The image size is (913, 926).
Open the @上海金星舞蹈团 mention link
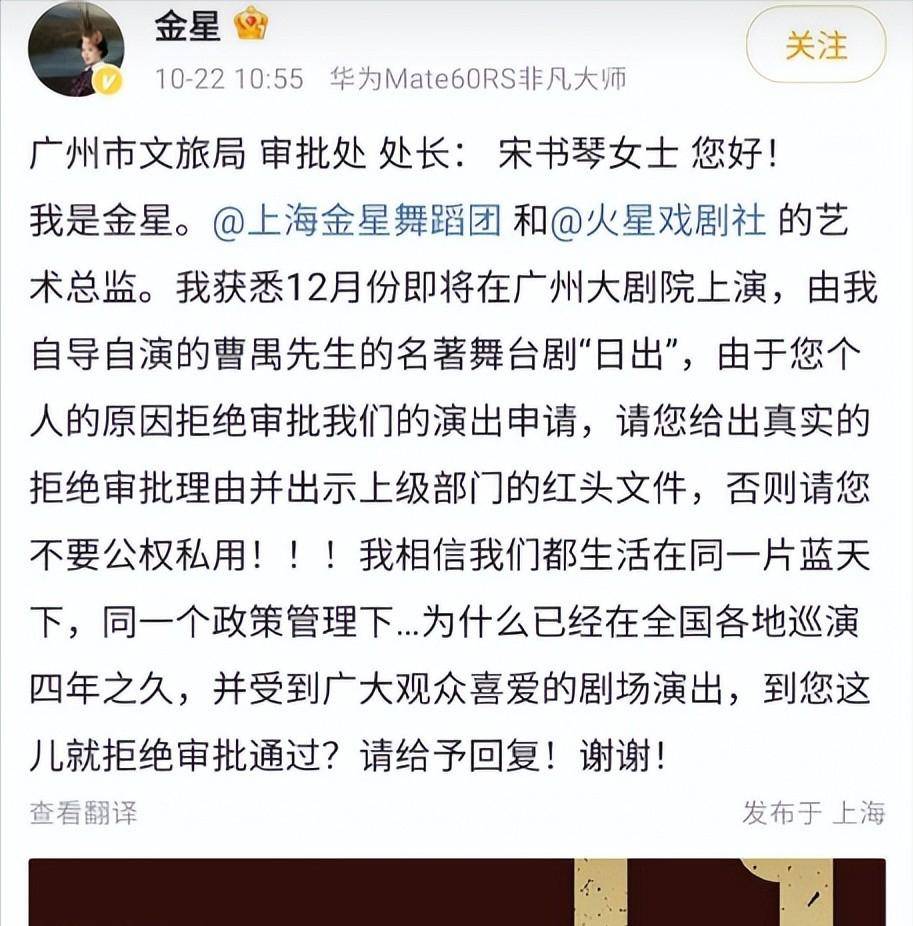click(x=357, y=222)
